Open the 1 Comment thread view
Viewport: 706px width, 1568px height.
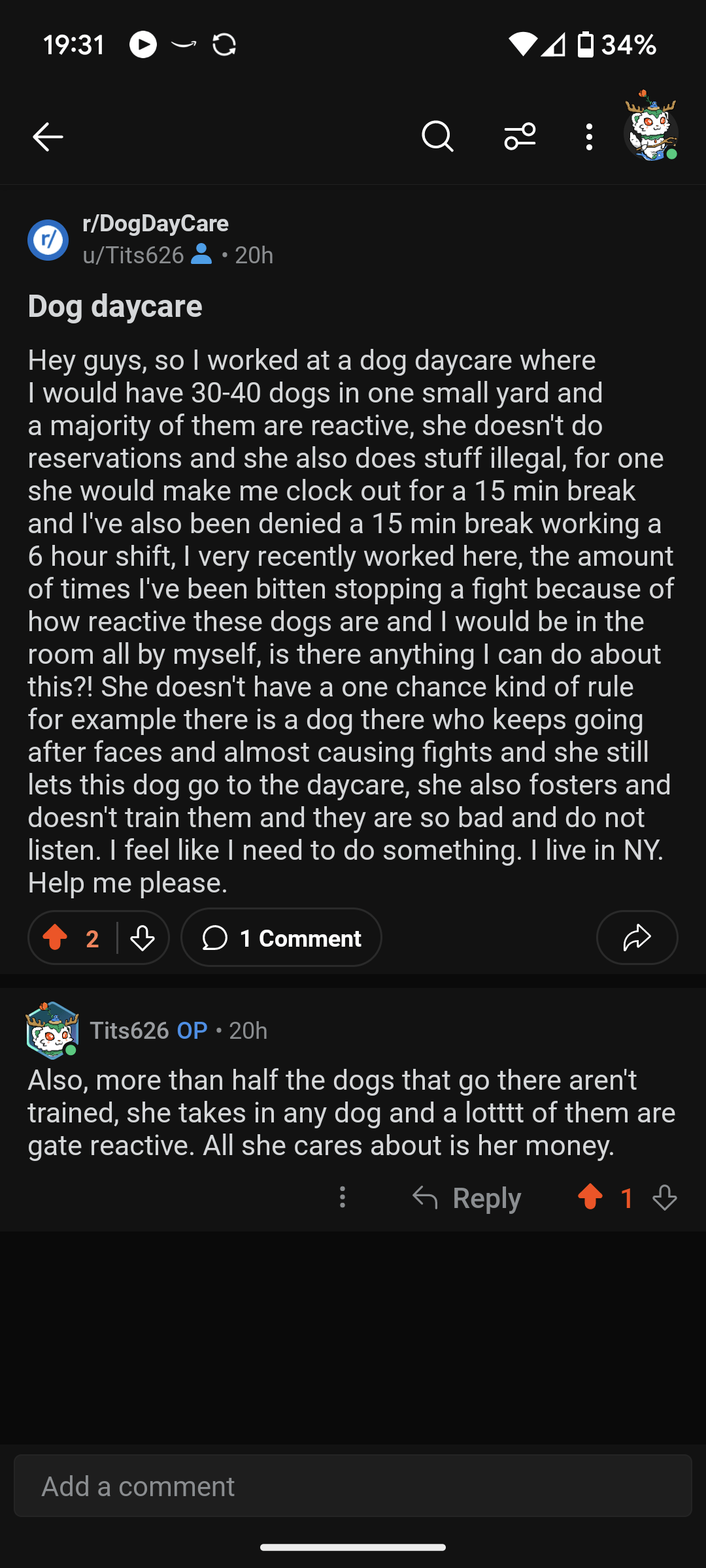point(281,938)
